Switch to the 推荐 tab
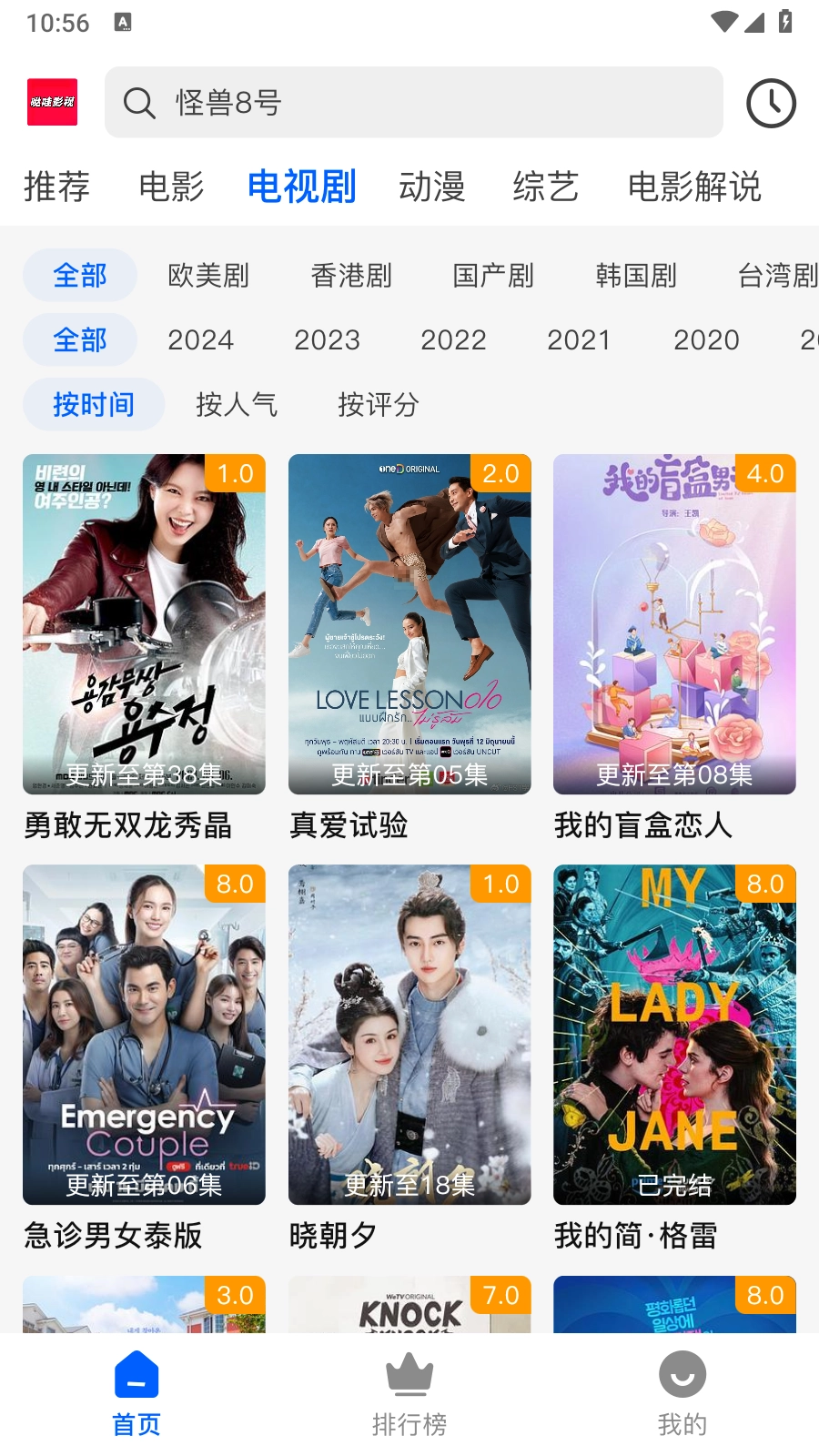This screenshot has height=1456, width=819. (56, 187)
